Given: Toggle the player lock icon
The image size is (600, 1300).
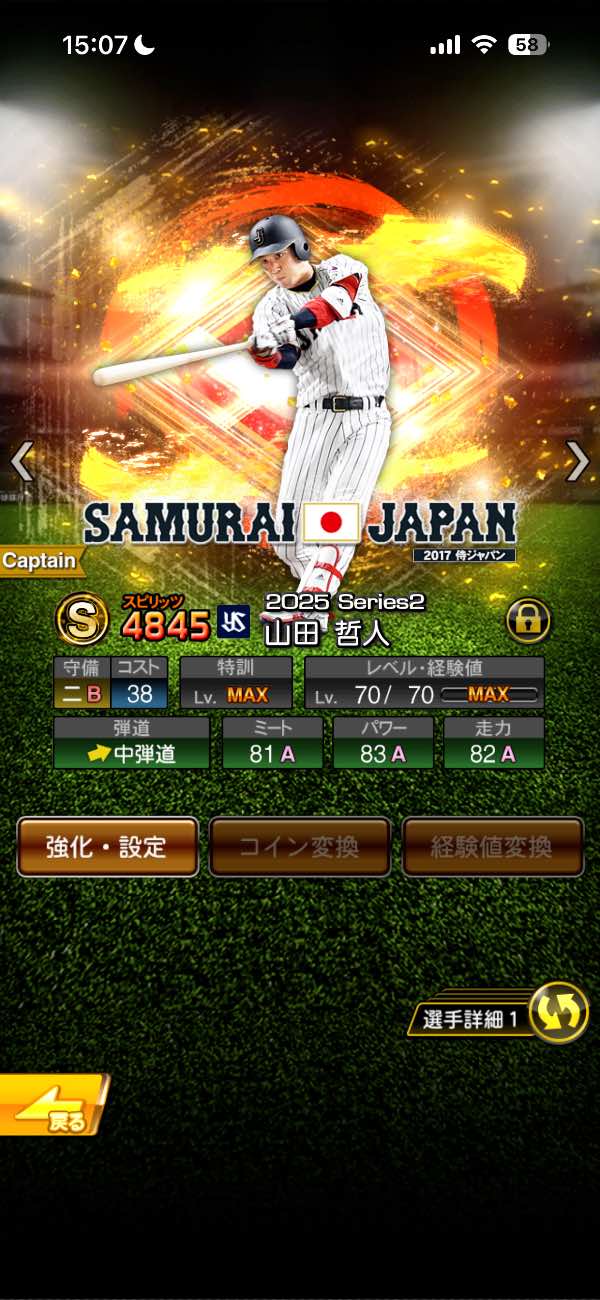Looking at the screenshot, I should tap(528, 620).
